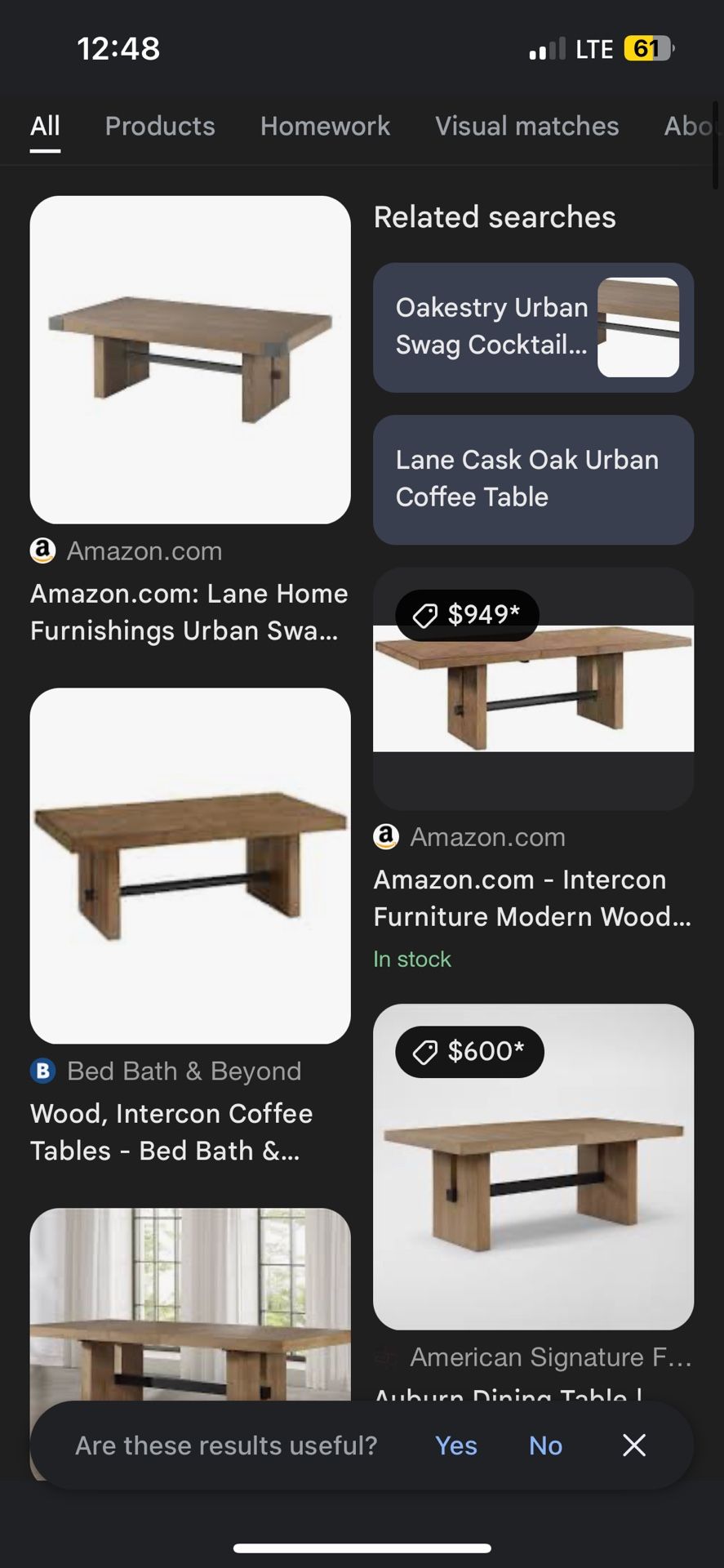Tap the In stock label on the Intercon listing
Screen dimensions: 724x1568
pyautogui.click(x=412, y=959)
